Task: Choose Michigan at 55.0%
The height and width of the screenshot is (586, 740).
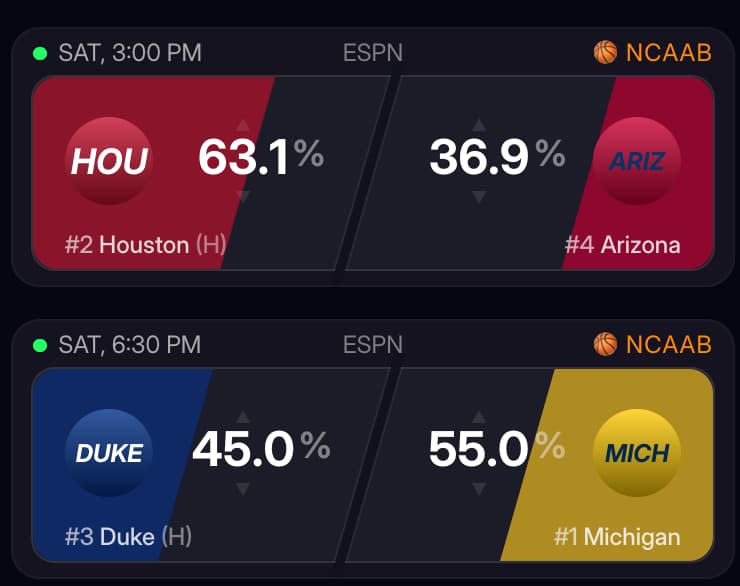Action: [637, 453]
